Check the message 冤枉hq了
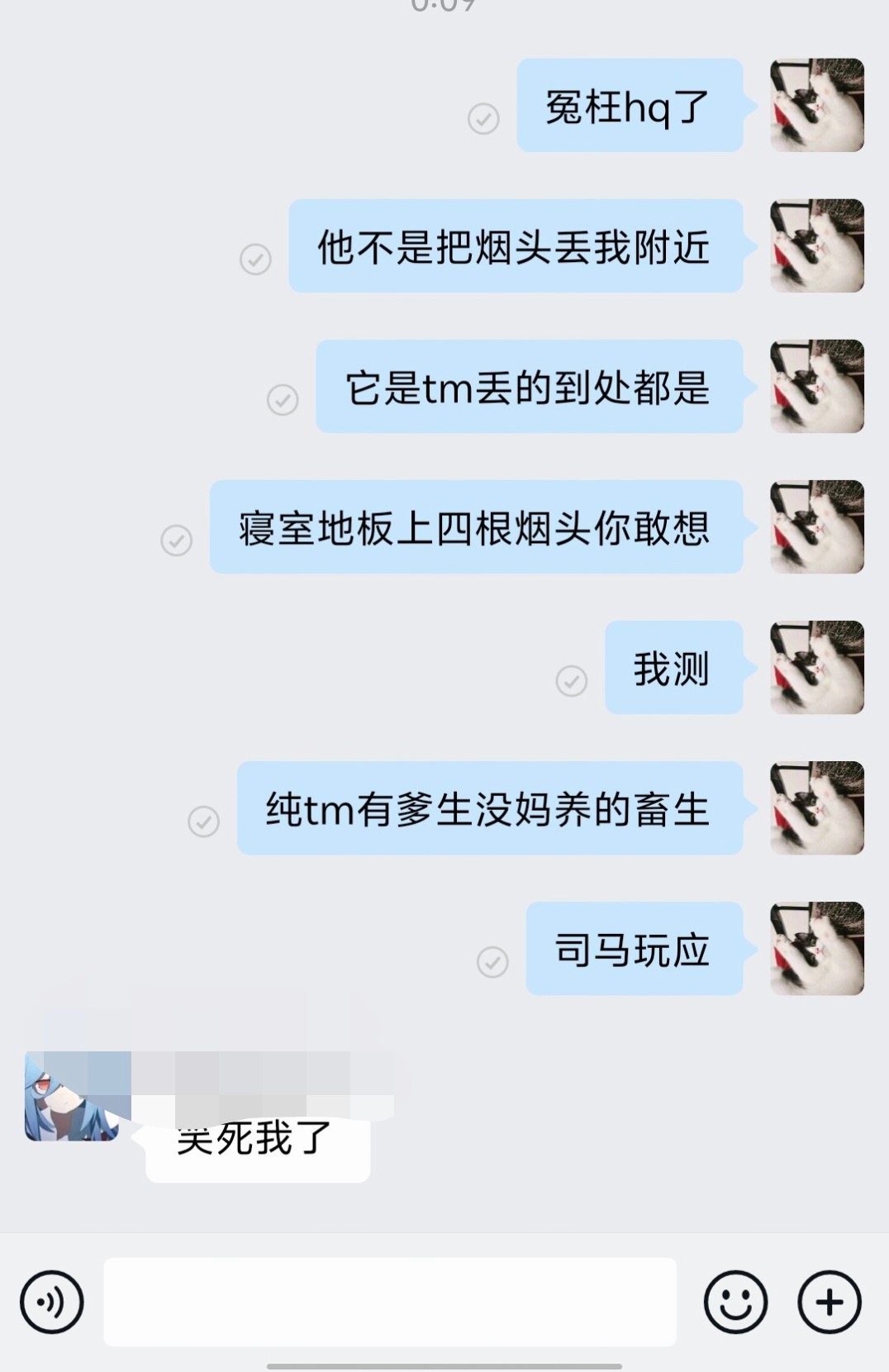The height and width of the screenshot is (1372, 889). [483, 119]
